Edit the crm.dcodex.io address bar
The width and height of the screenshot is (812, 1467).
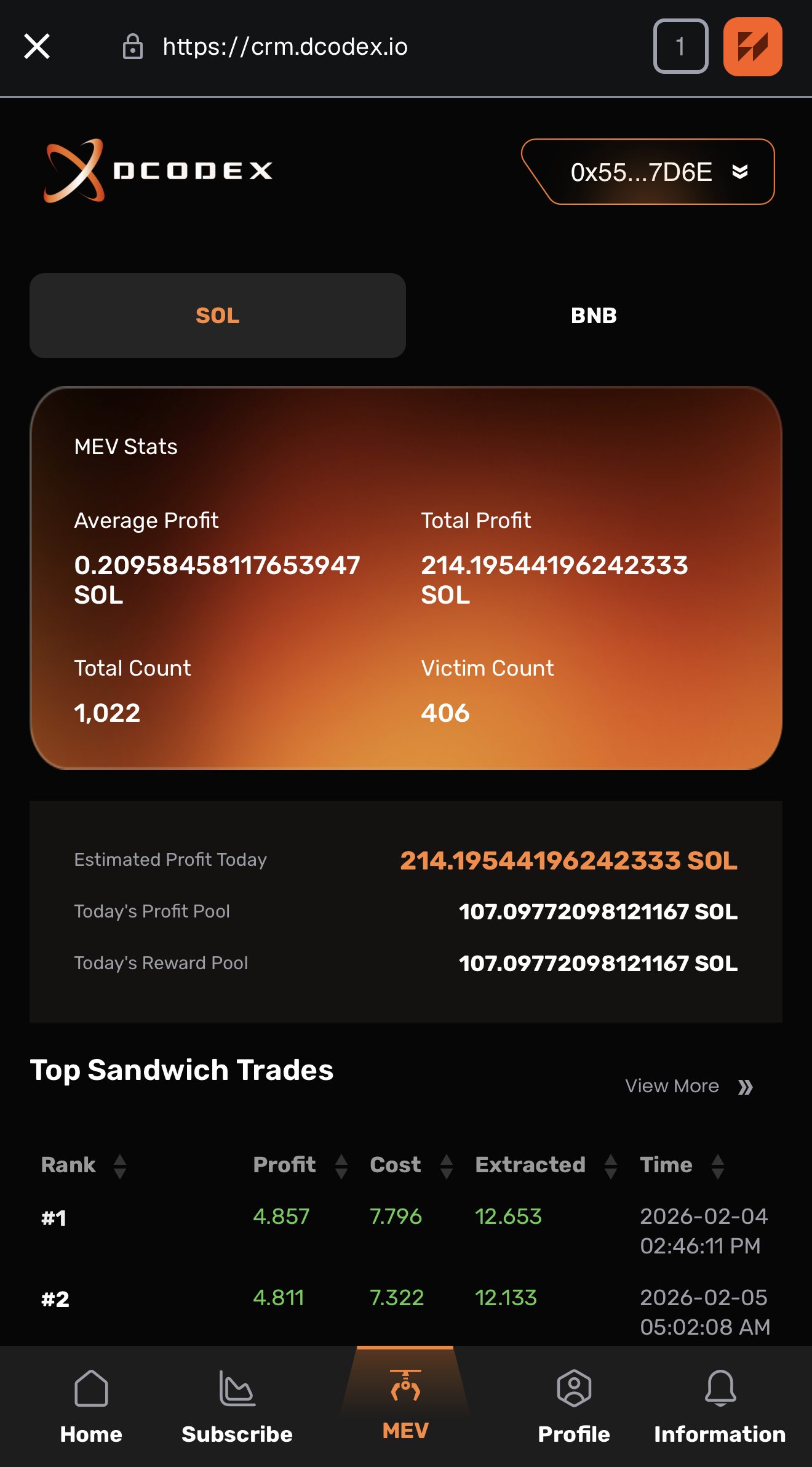tap(284, 47)
